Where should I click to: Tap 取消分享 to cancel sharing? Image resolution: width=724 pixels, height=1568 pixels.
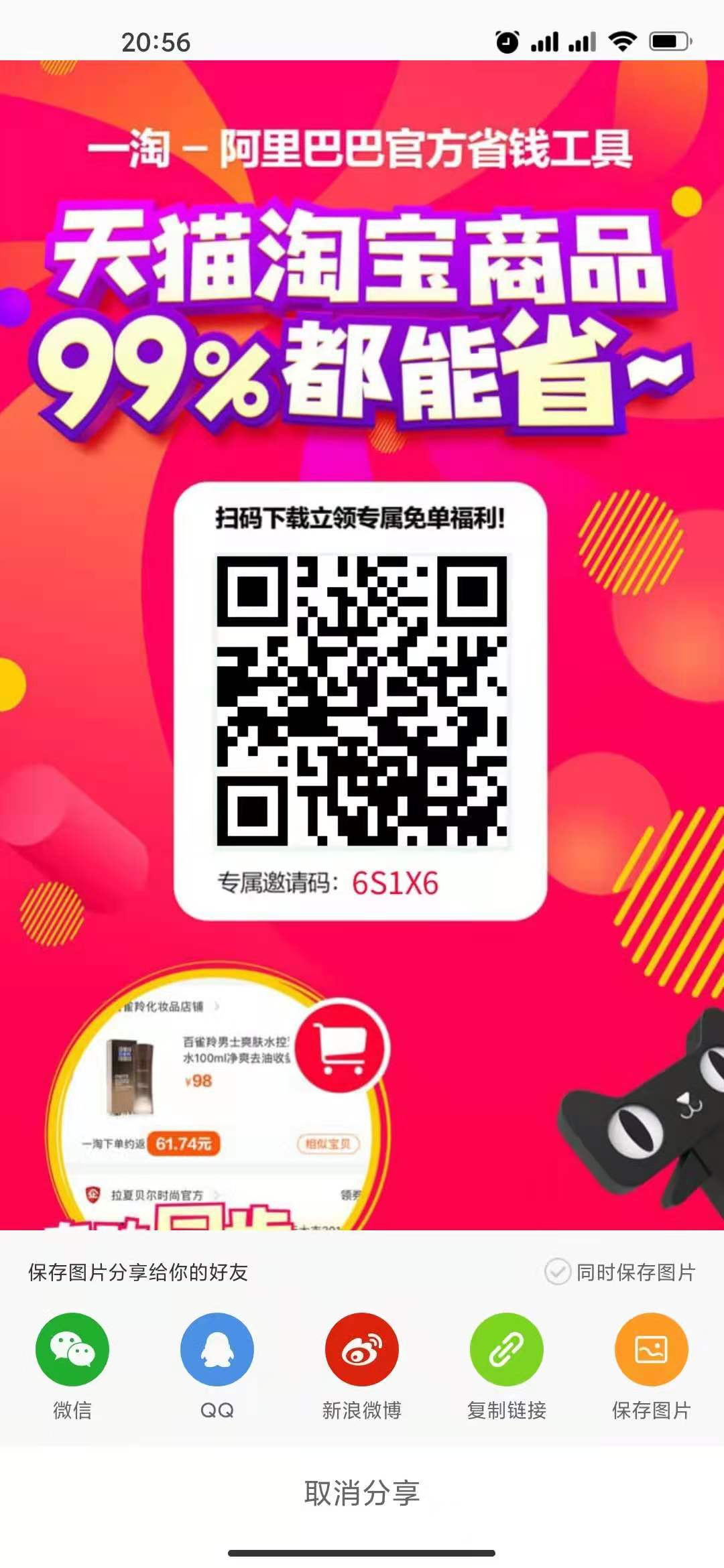[x=362, y=1493]
